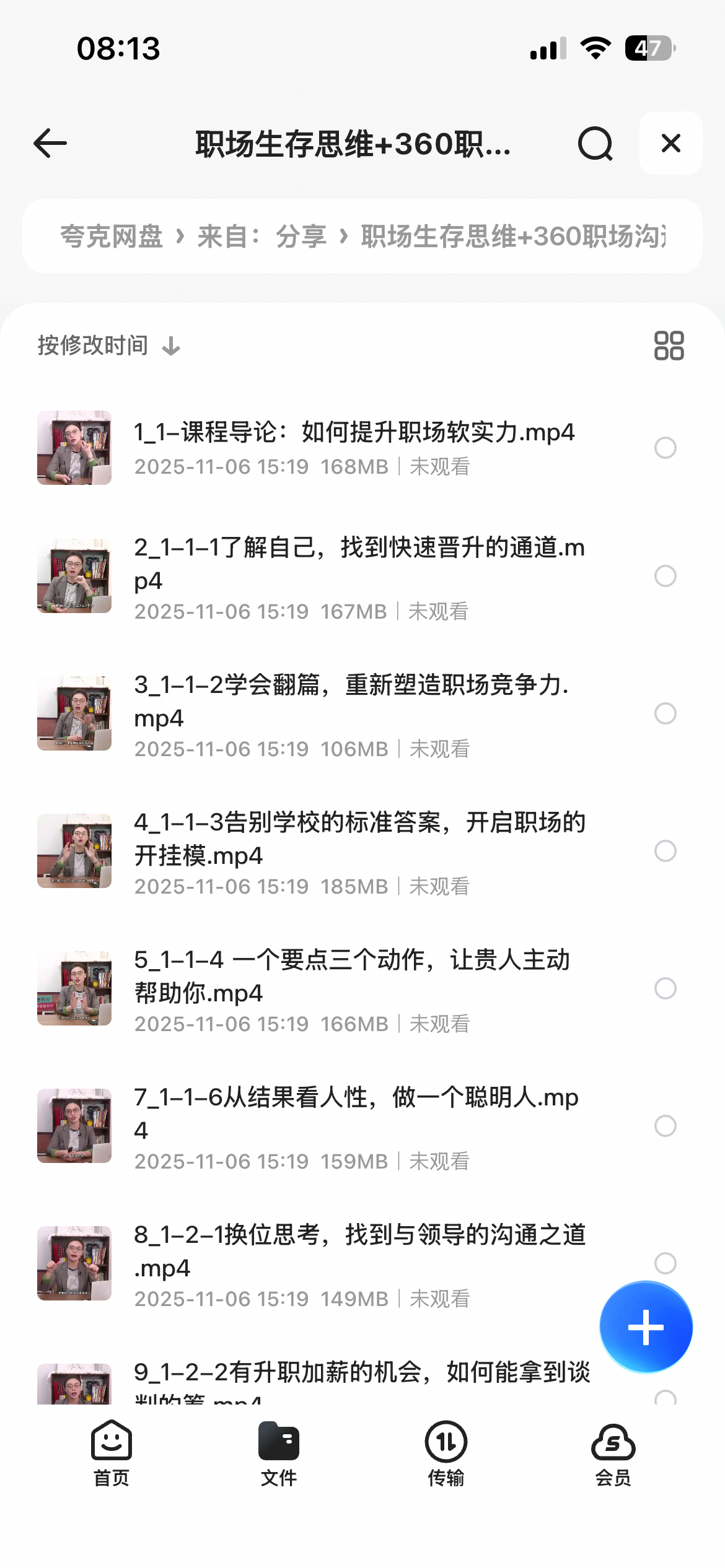The height and width of the screenshot is (1568, 725).
Task: Close the folder with the X button
Action: [x=670, y=144]
